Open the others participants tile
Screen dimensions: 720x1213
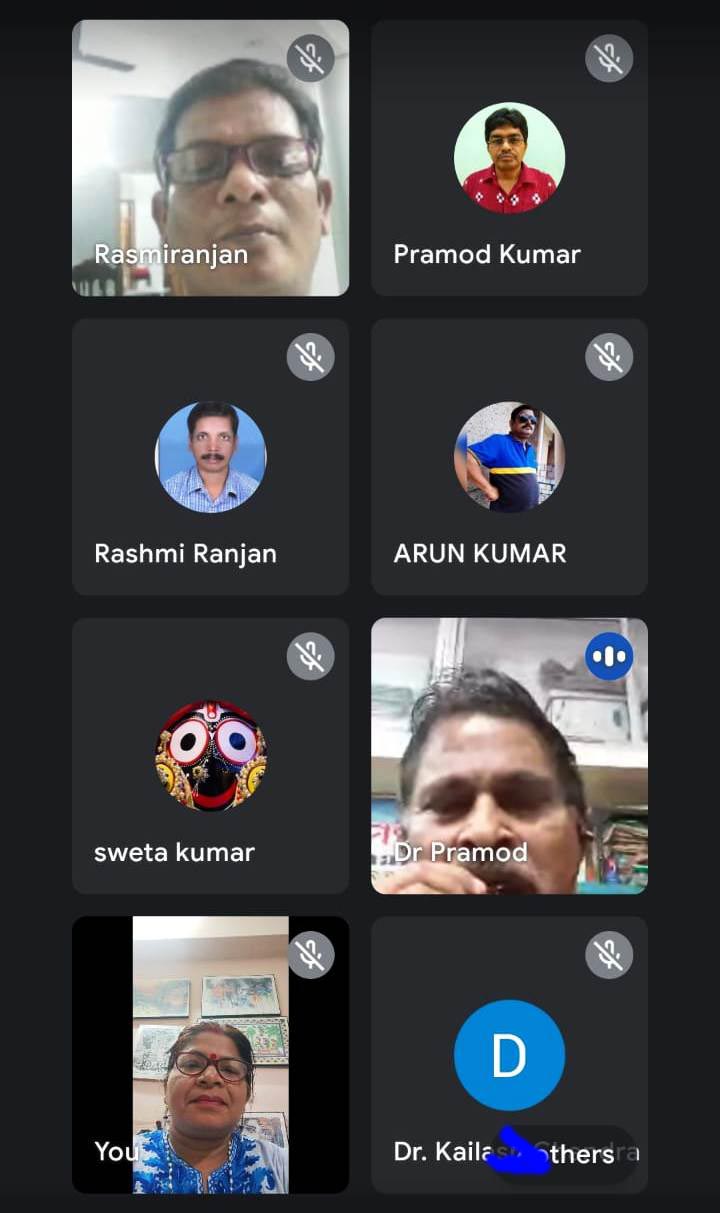pyautogui.click(x=509, y=1054)
